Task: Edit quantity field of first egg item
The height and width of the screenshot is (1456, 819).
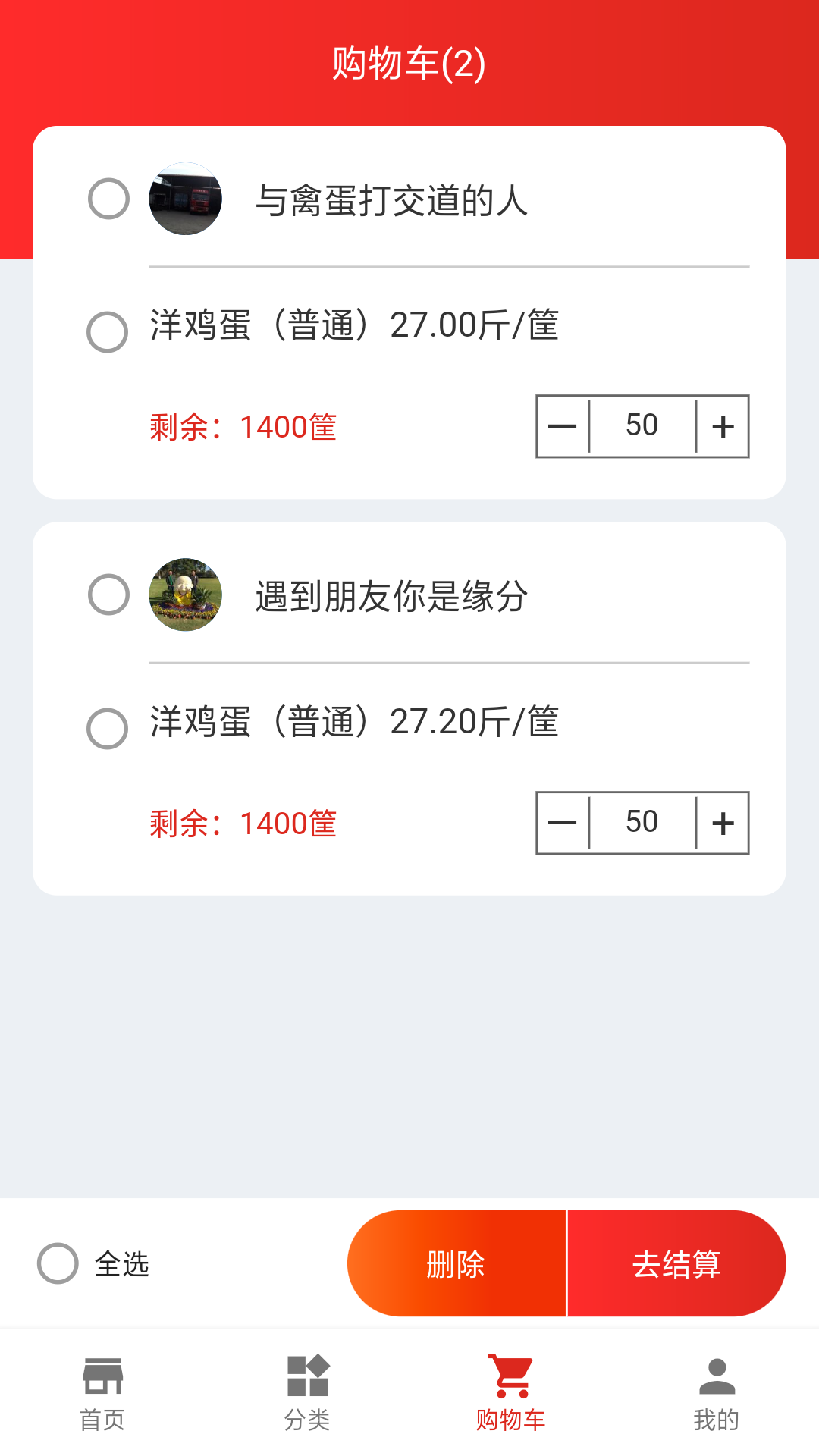Action: (x=642, y=426)
